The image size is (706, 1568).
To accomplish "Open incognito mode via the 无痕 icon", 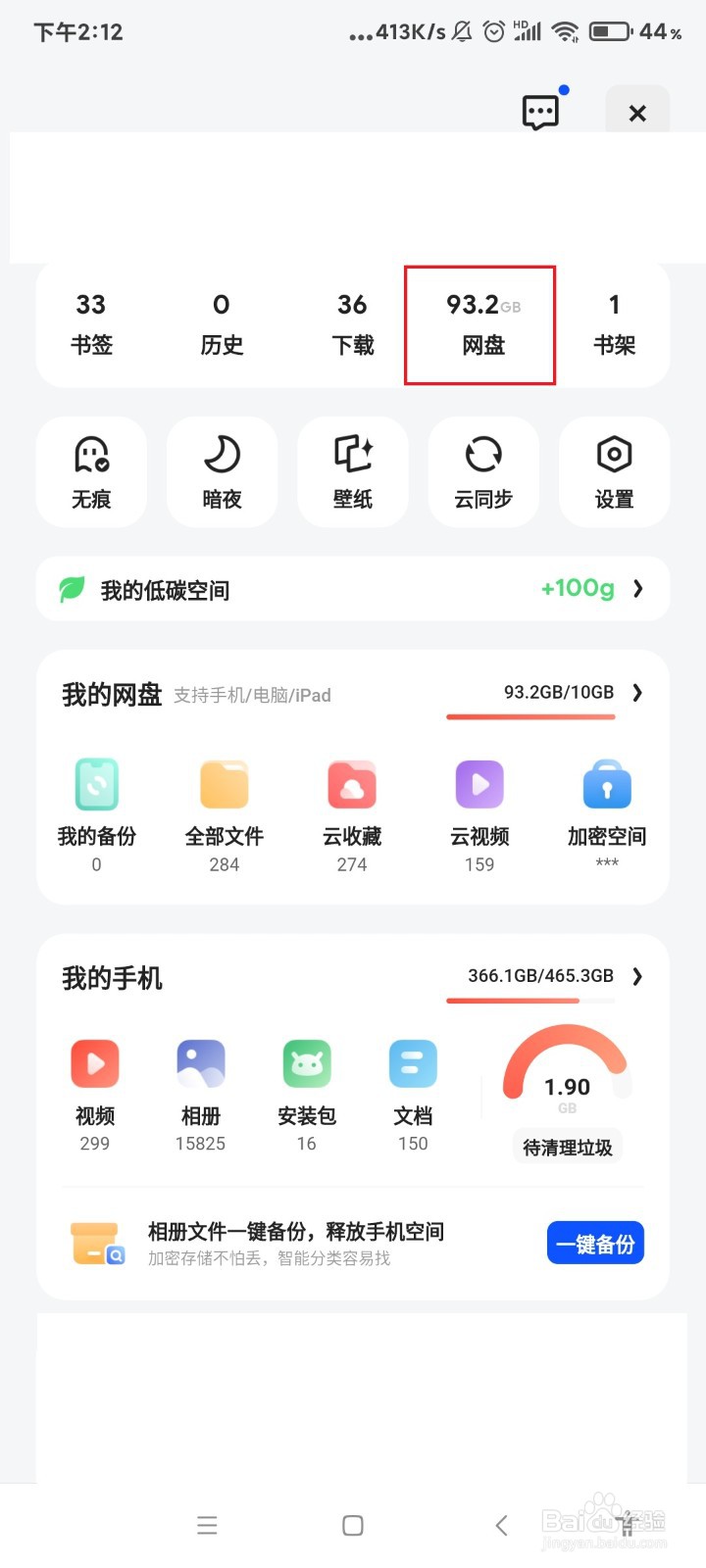I will 91,471.
